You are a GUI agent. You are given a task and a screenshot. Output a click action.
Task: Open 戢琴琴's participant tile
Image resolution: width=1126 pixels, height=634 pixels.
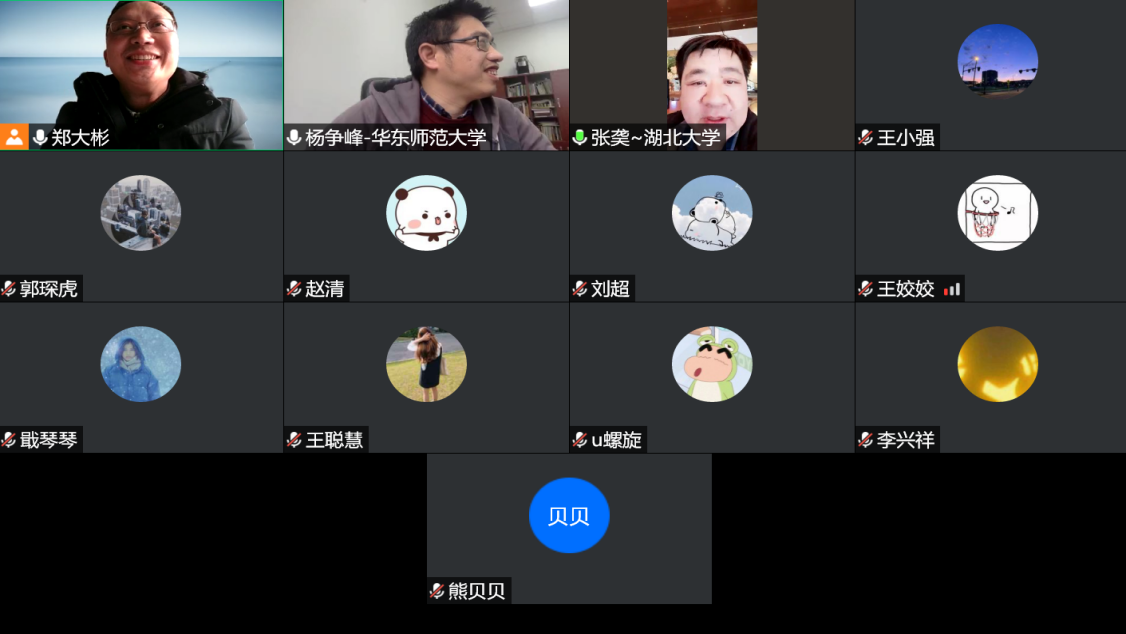[141, 377]
